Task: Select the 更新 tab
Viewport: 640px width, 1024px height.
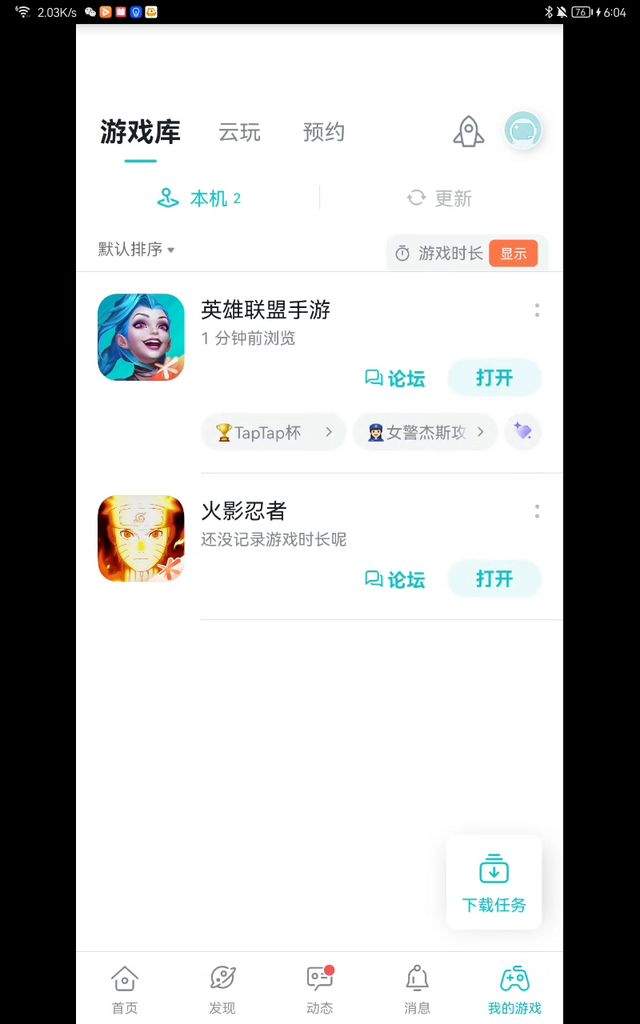Action: pyautogui.click(x=439, y=198)
